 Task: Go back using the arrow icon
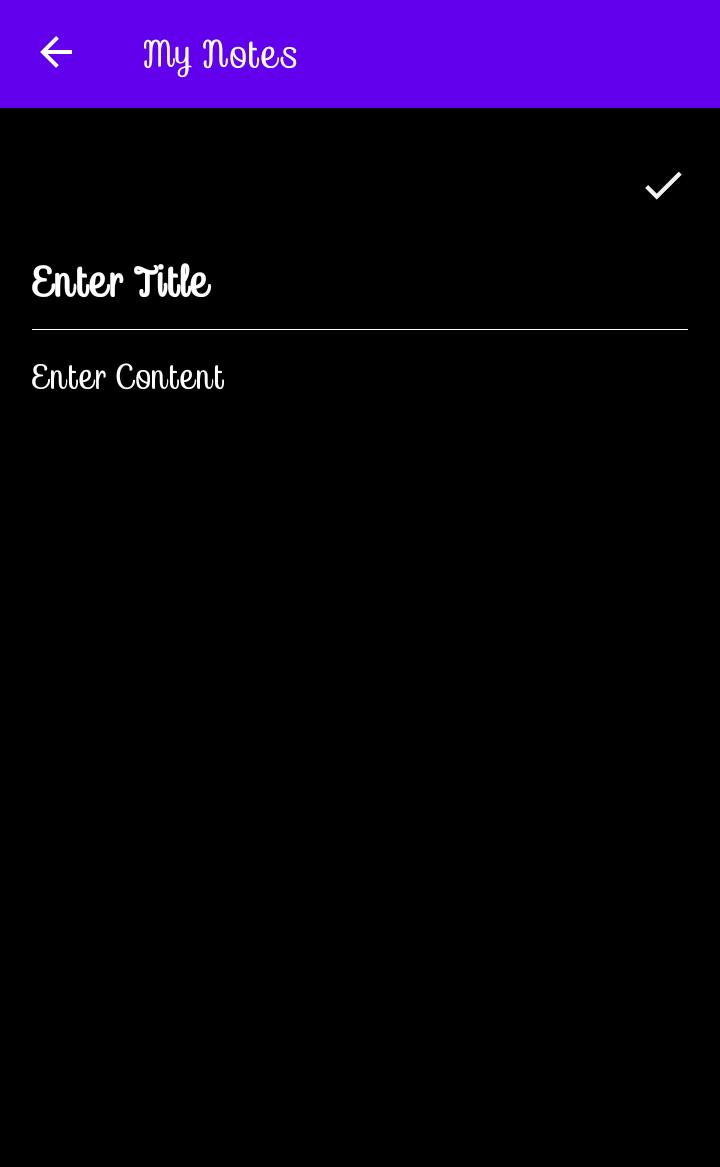click(x=56, y=53)
